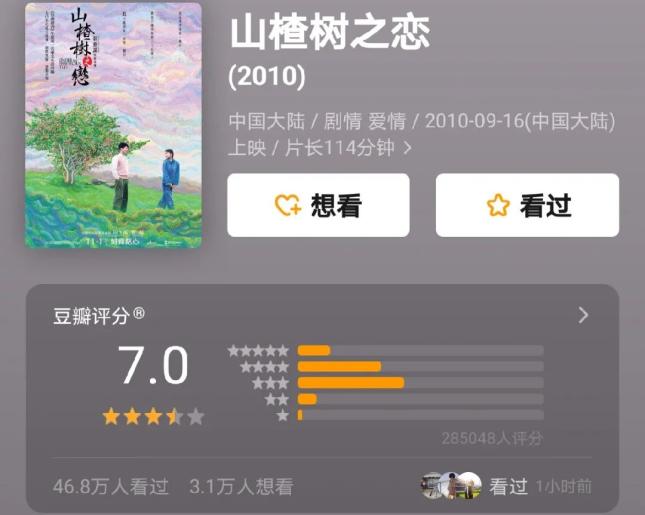The width and height of the screenshot is (645, 515).
Task: Expand movie info via chevron after 片长114分钟
Action: (408, 148)
